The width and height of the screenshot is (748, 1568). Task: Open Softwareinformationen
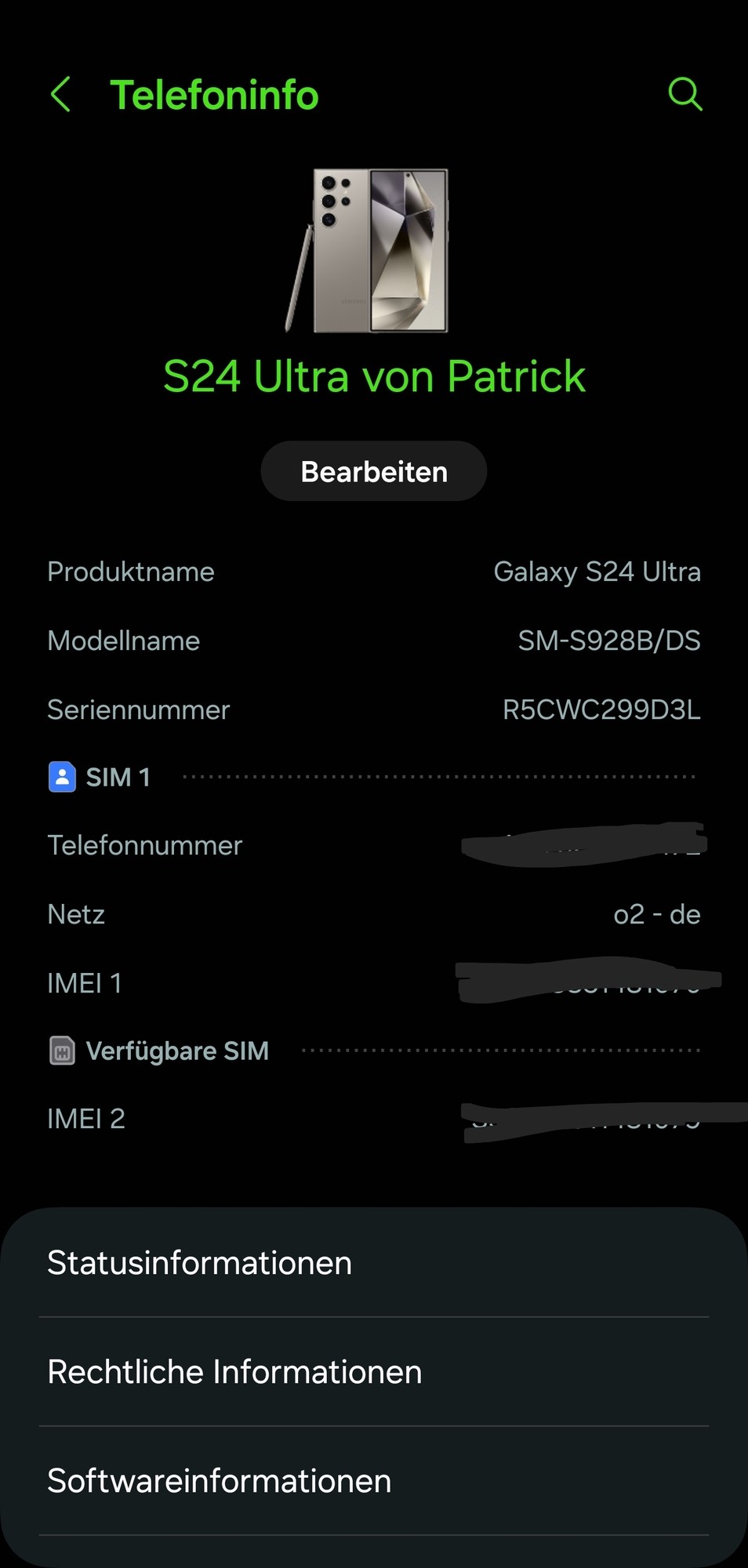click(x=373, y=1481)
